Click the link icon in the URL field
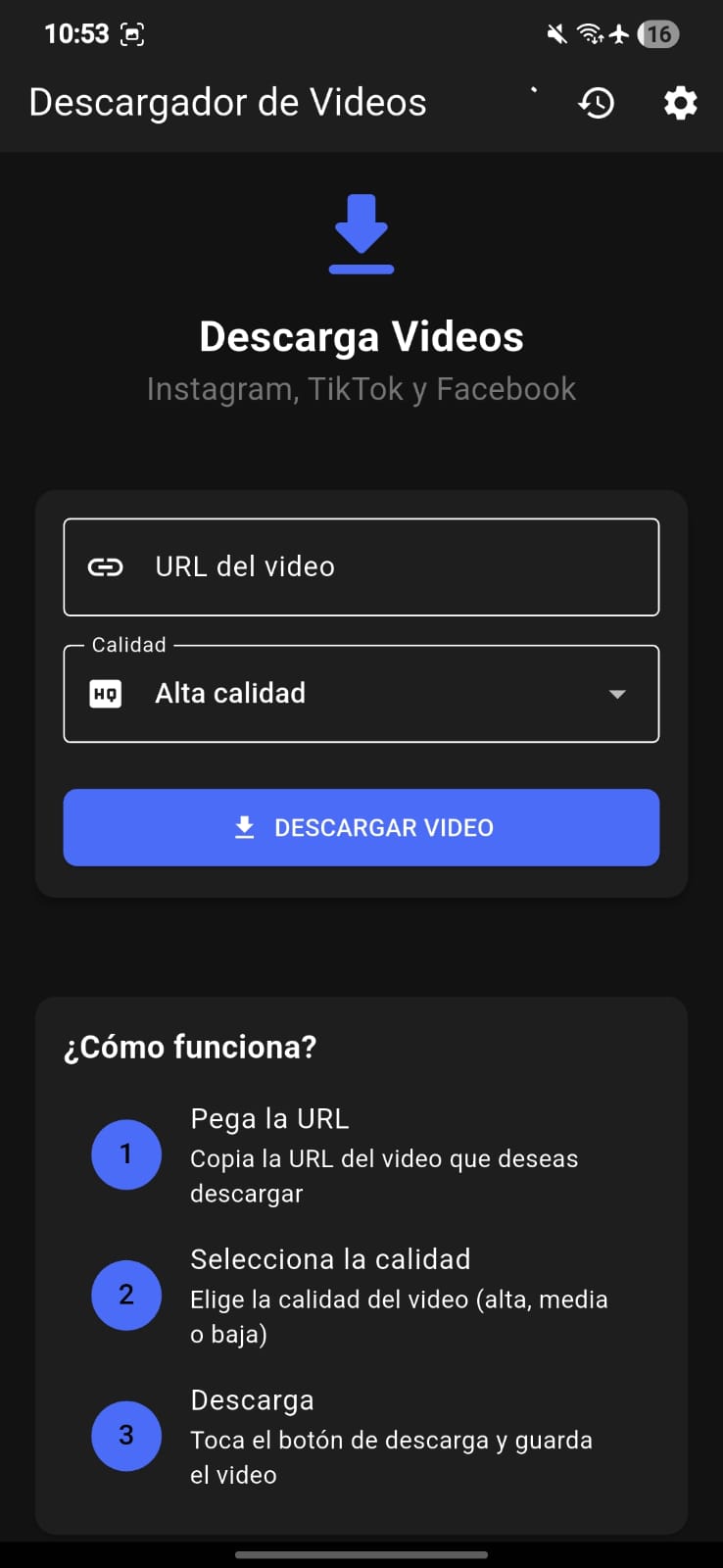 [x=106, y=566]
